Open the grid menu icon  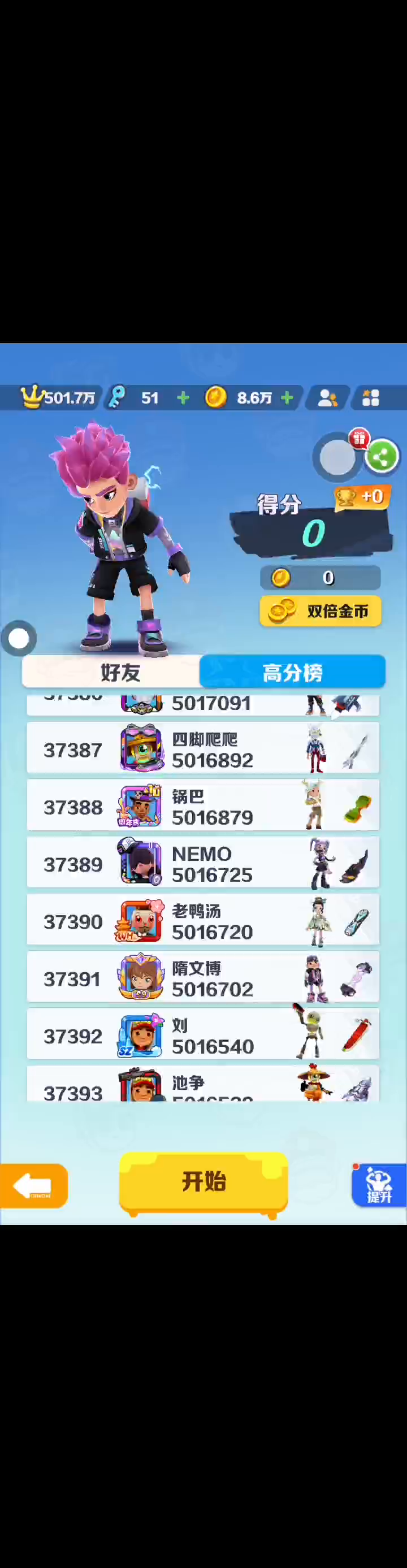[370, 398]
